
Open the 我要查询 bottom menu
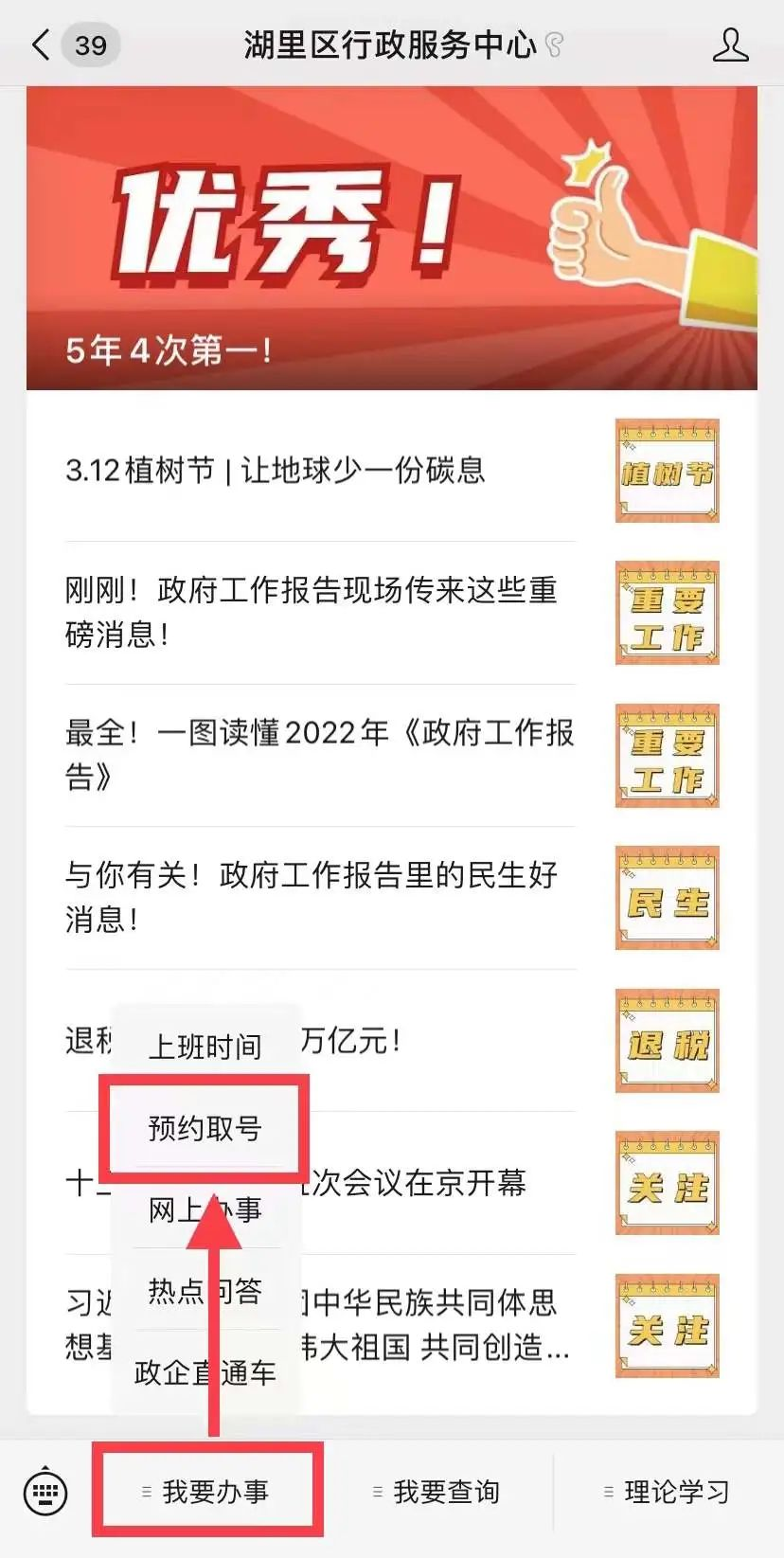[x=437, y=1493]
